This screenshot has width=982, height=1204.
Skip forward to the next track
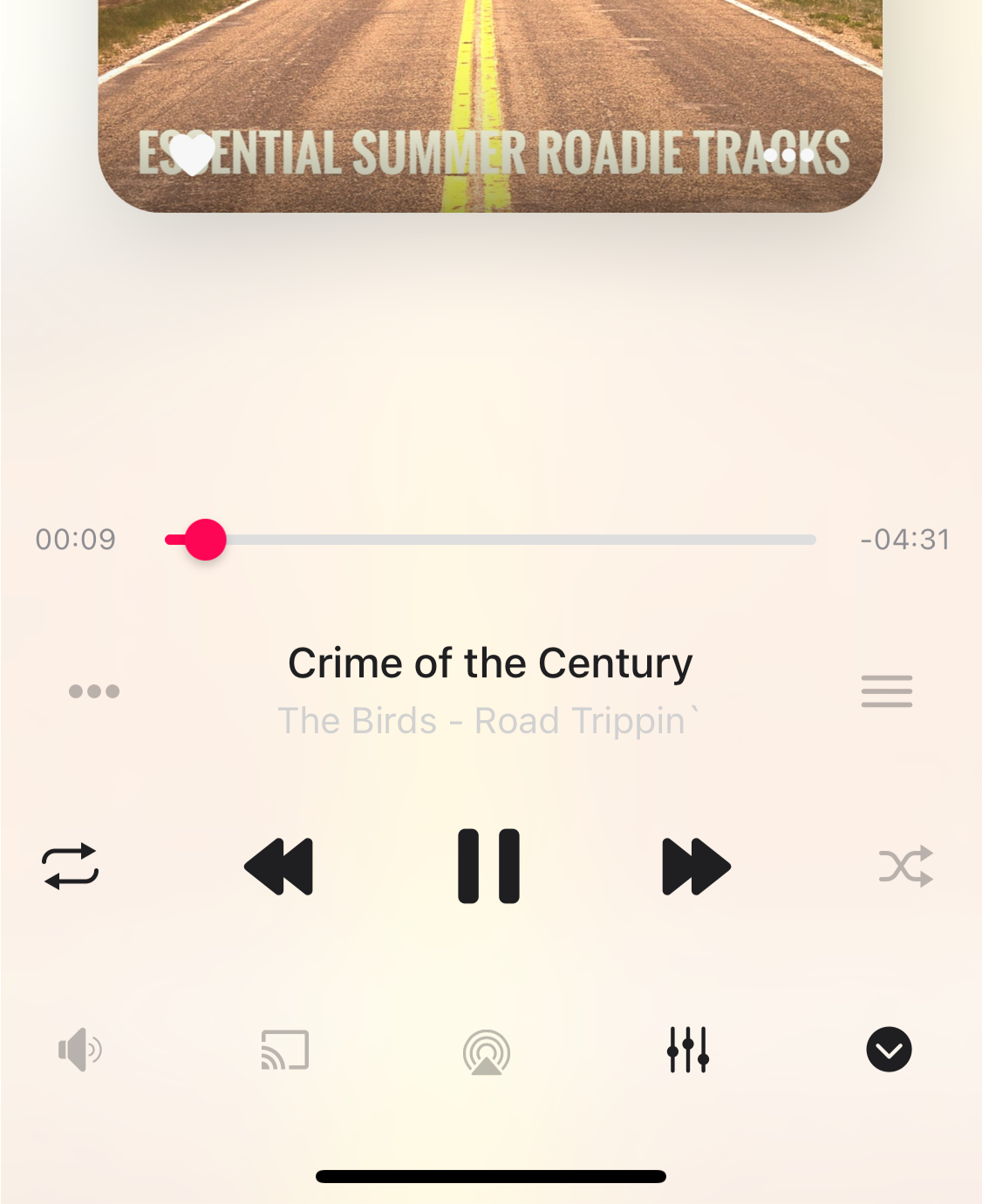tap(696, 866)
